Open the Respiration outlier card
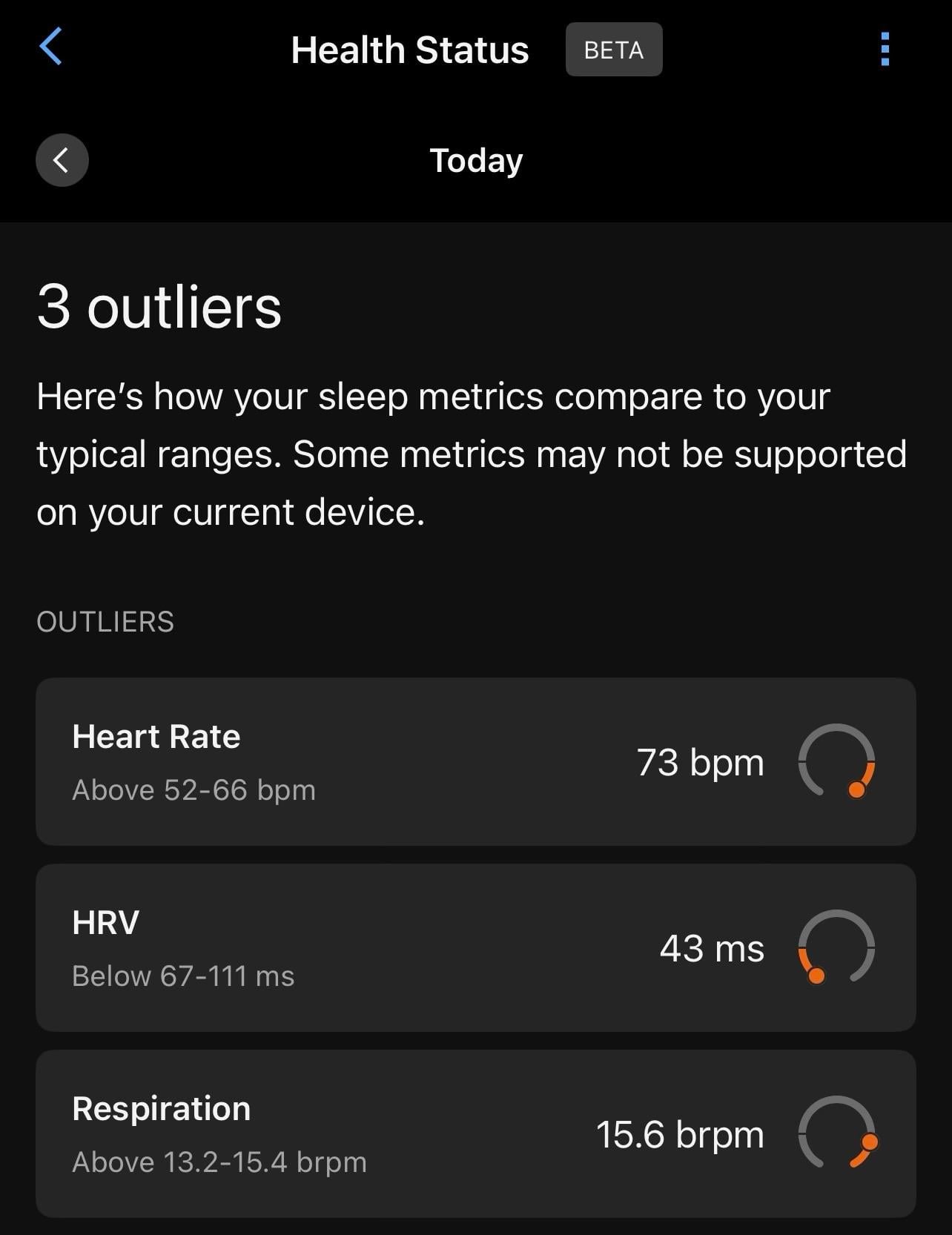Viewport: 952px width, 1235px height. pos(475,1133)
